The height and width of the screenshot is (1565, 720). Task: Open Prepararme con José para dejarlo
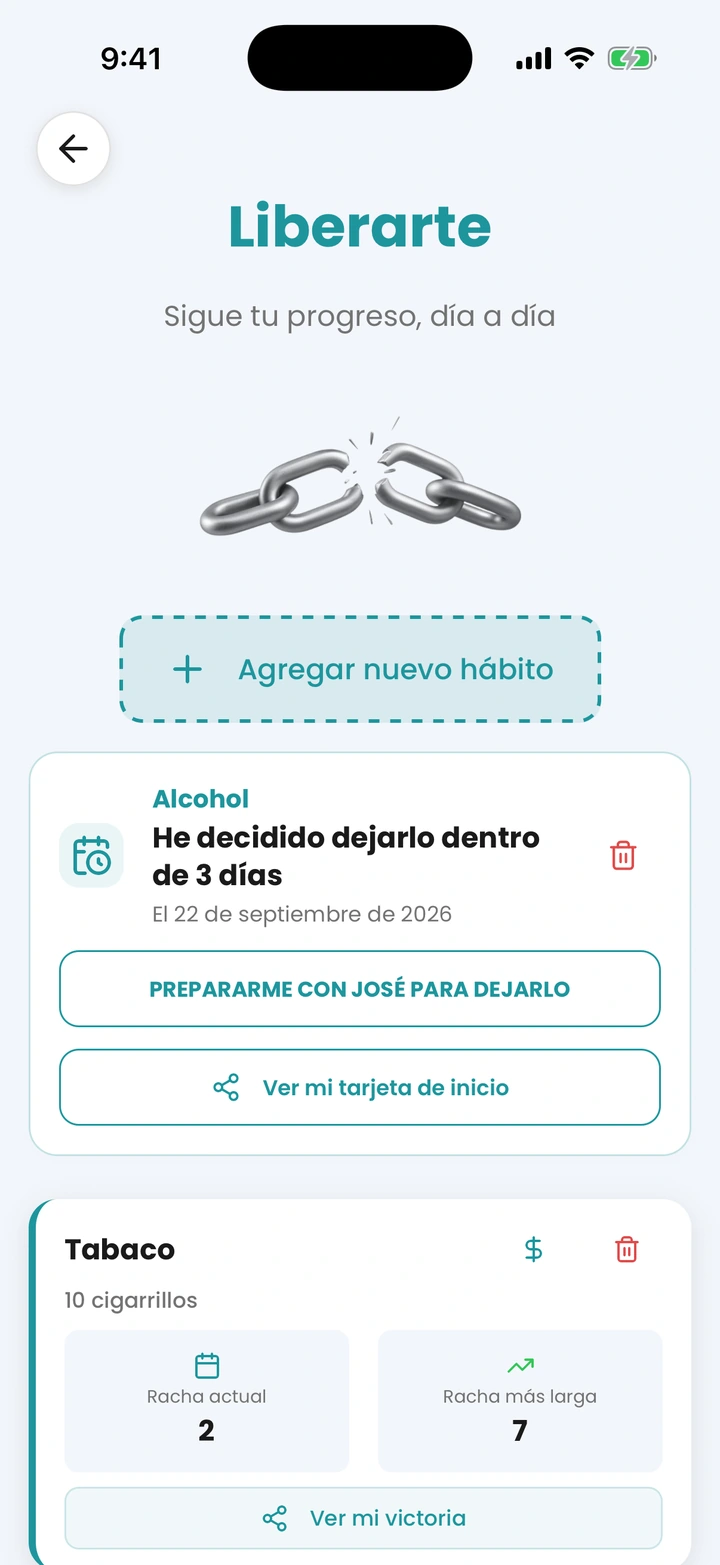[x=360, y=989]
